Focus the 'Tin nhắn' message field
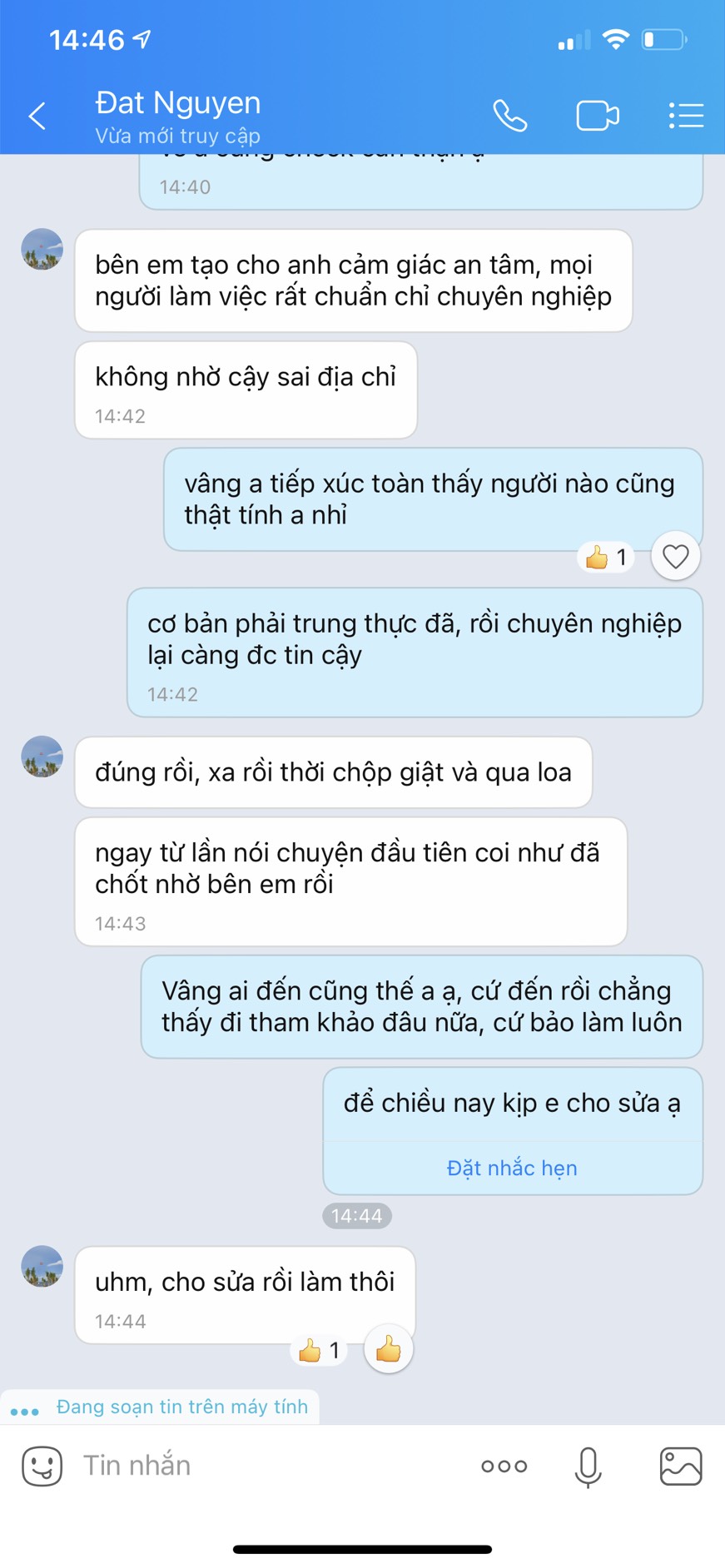 tap(266, 1466)
